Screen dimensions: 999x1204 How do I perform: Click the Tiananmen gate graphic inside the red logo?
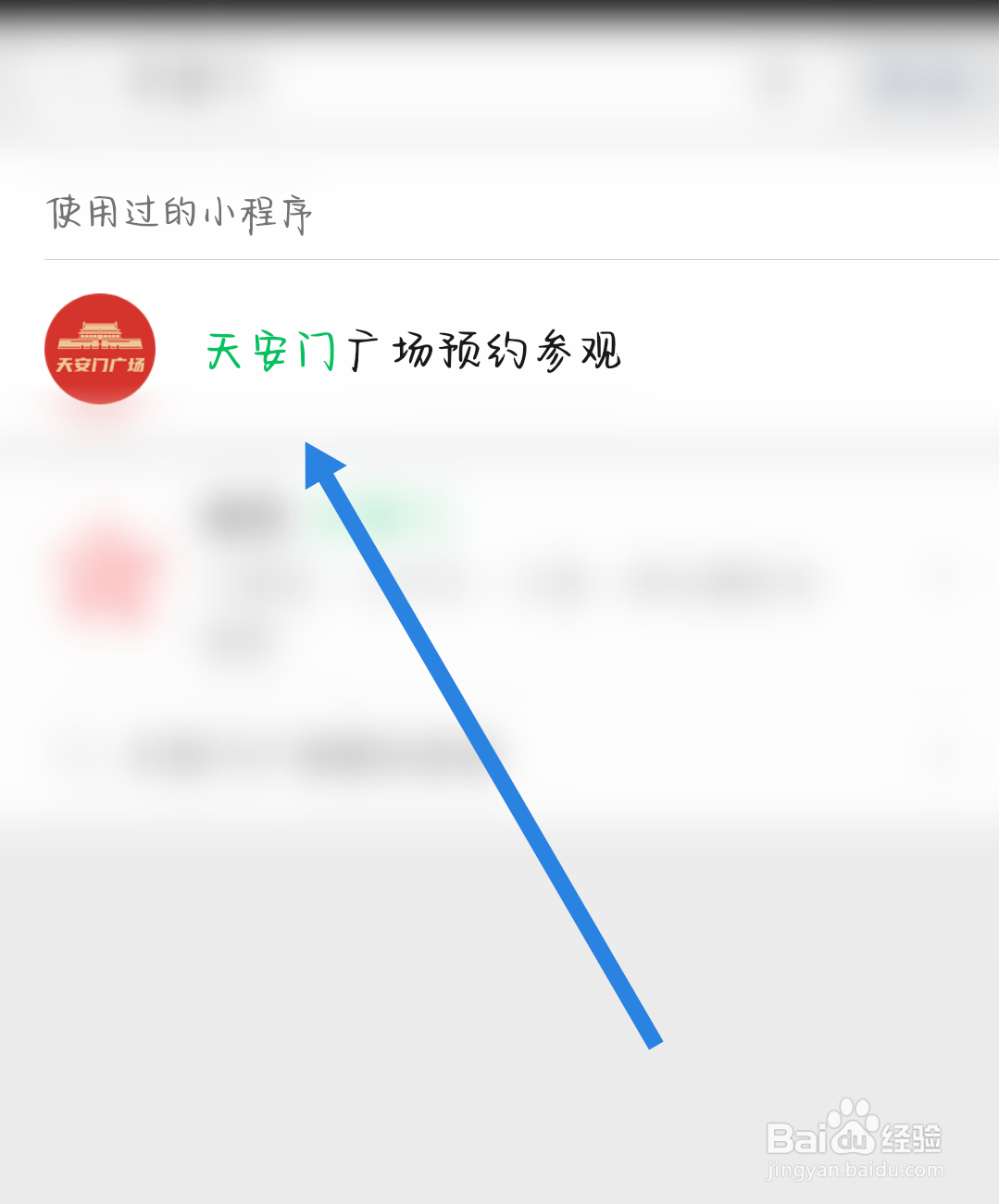point(99,333)
